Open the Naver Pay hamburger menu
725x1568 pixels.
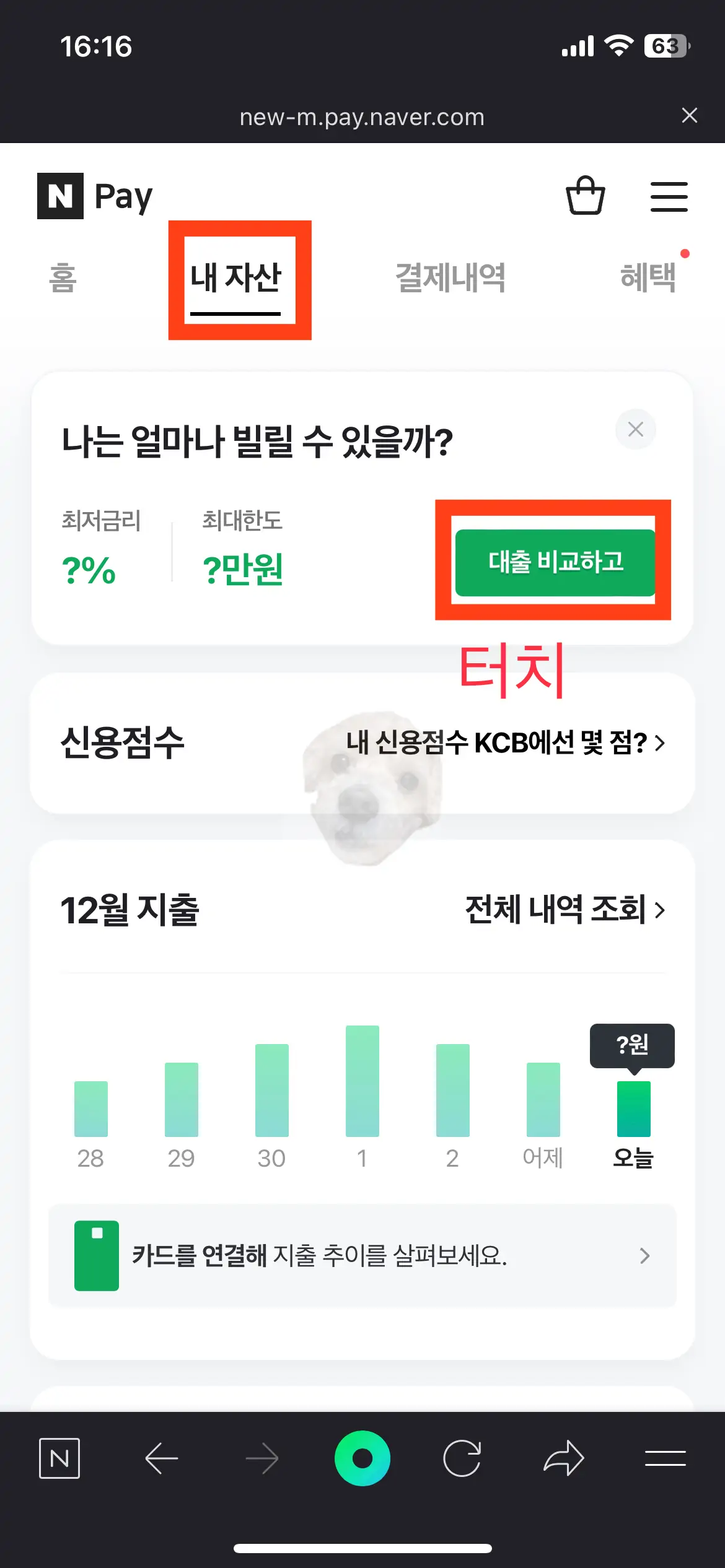click(669, 196)
